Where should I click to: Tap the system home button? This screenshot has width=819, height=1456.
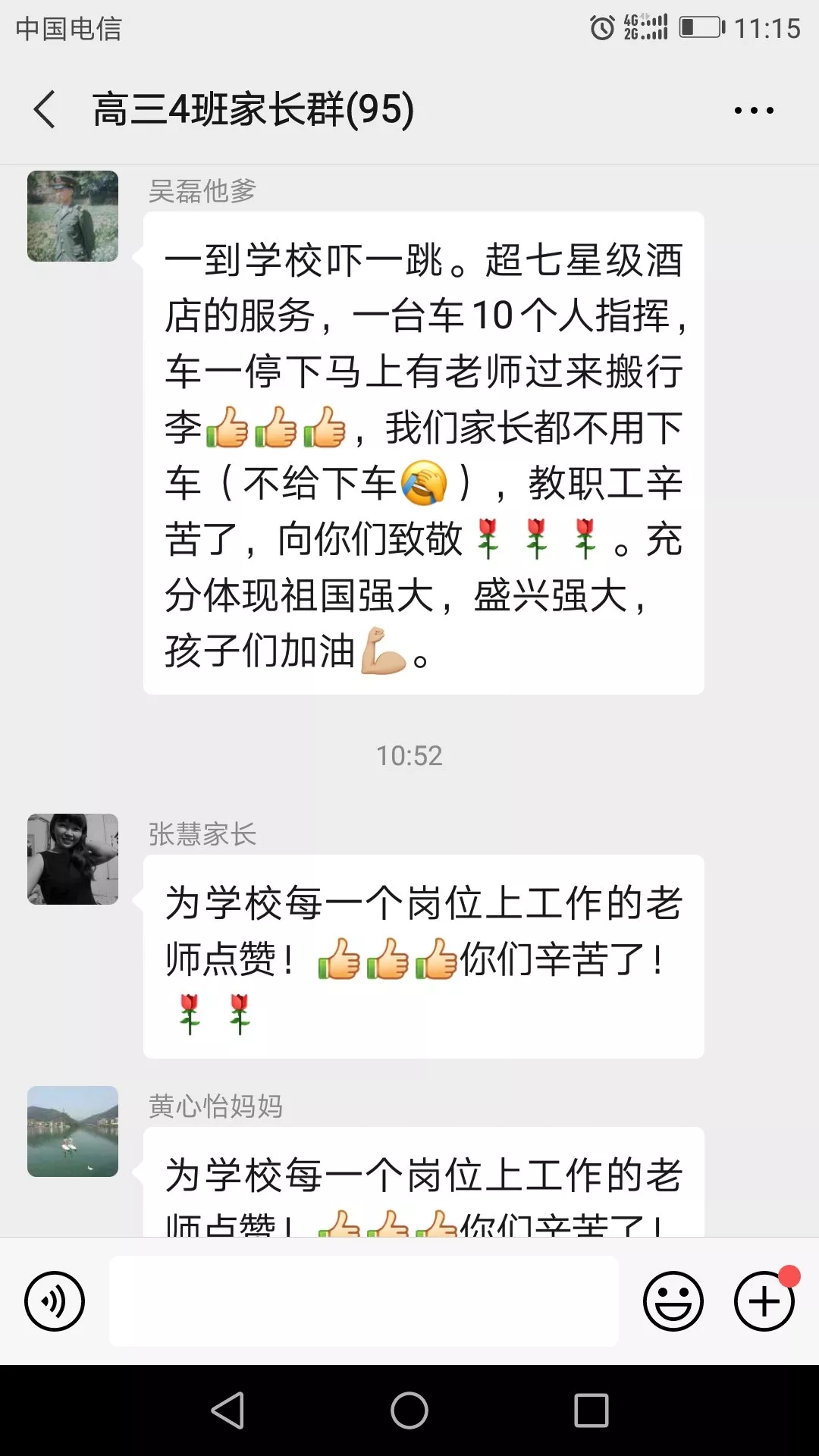(409, 1410)
